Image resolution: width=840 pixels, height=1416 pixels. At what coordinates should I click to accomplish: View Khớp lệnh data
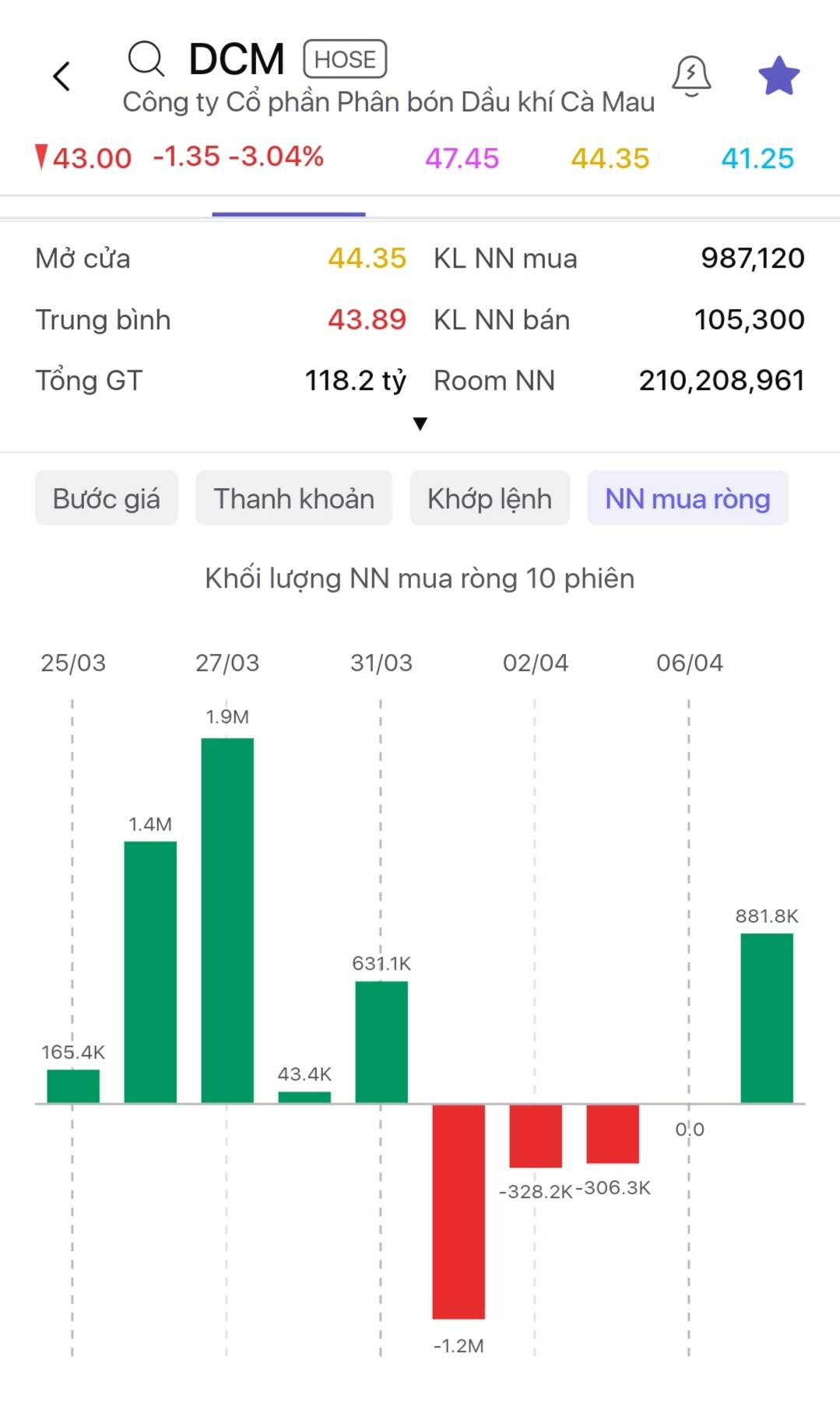tap(490, 498)
